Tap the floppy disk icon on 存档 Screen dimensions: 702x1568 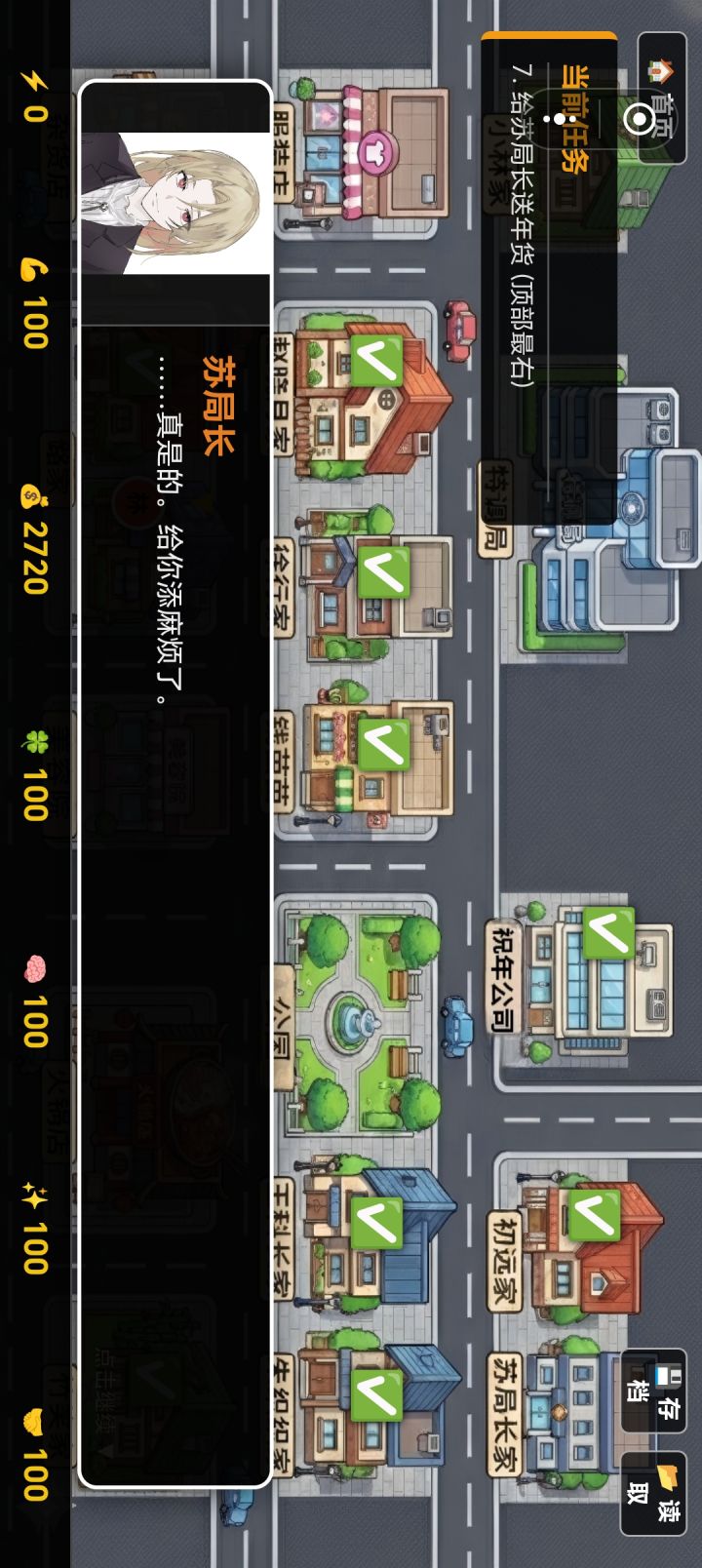click(x=669, y=1377)
